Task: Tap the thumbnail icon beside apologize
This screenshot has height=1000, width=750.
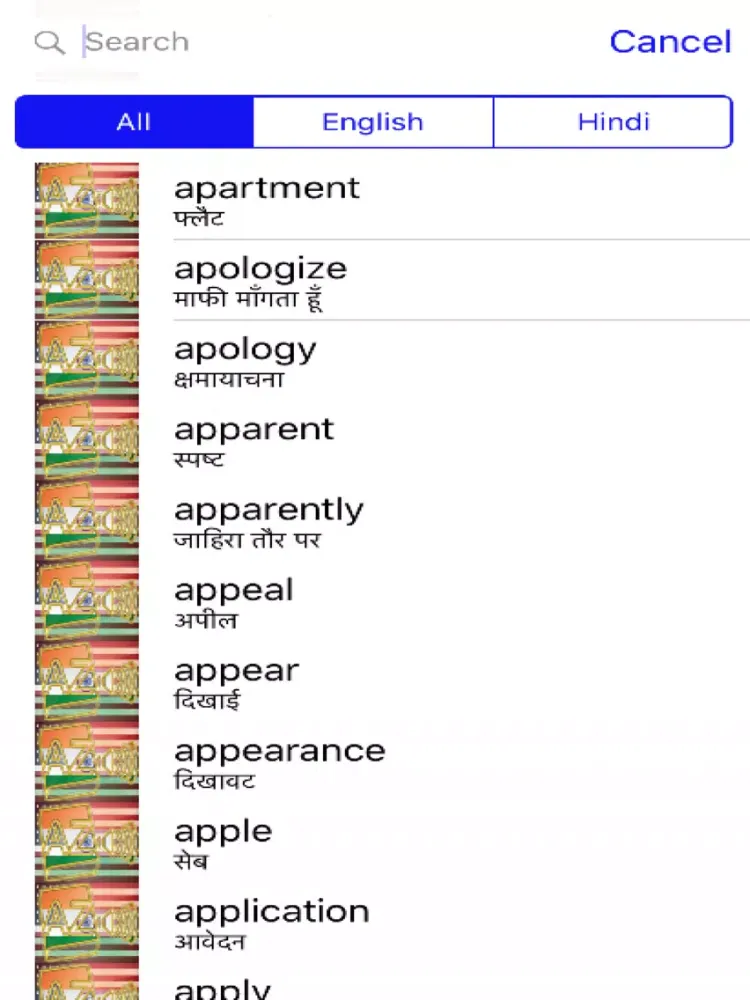Action: (86, 278)
